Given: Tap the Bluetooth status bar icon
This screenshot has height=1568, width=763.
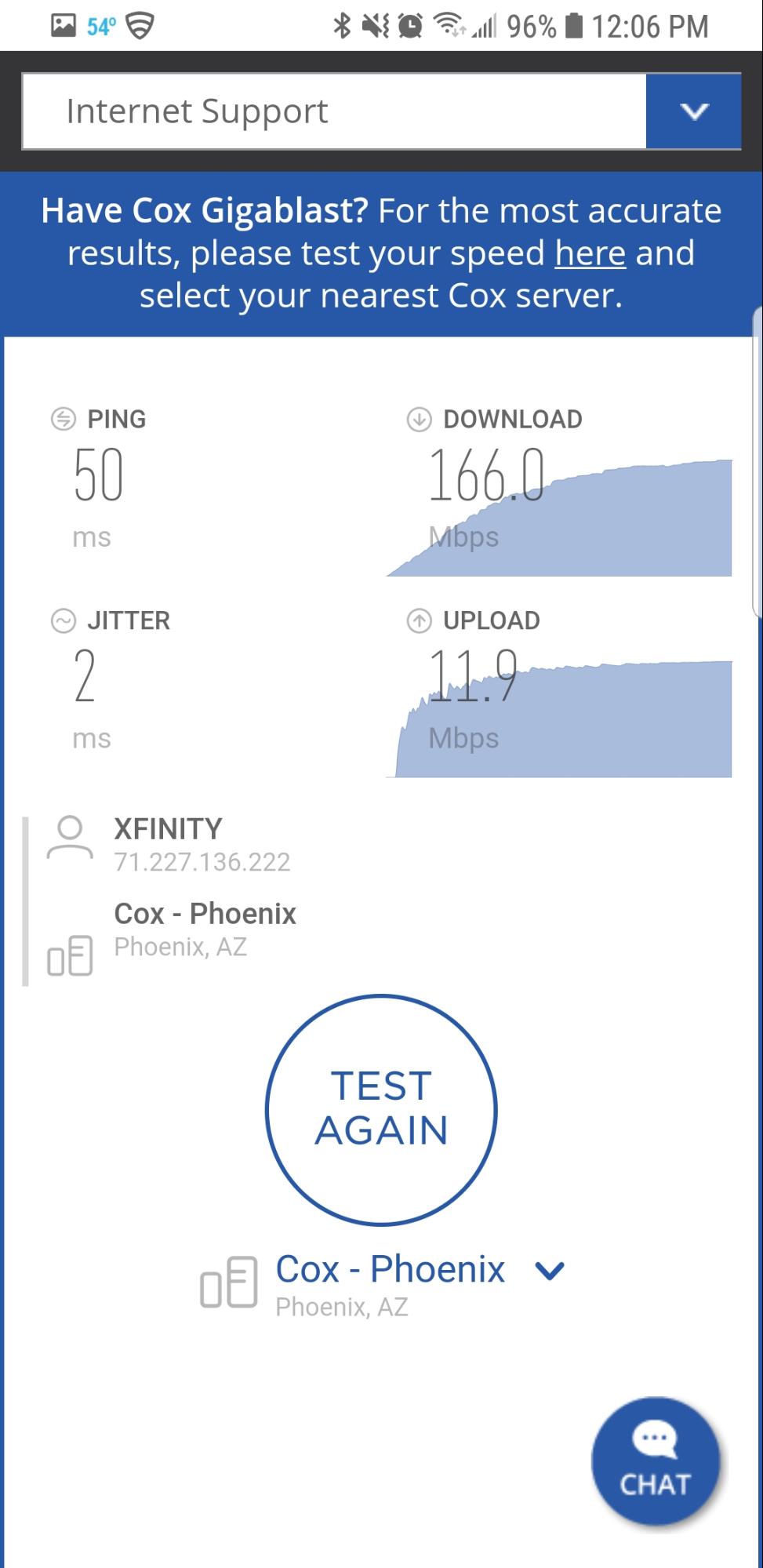Looking at the screenshot, I should coord(341,24).
